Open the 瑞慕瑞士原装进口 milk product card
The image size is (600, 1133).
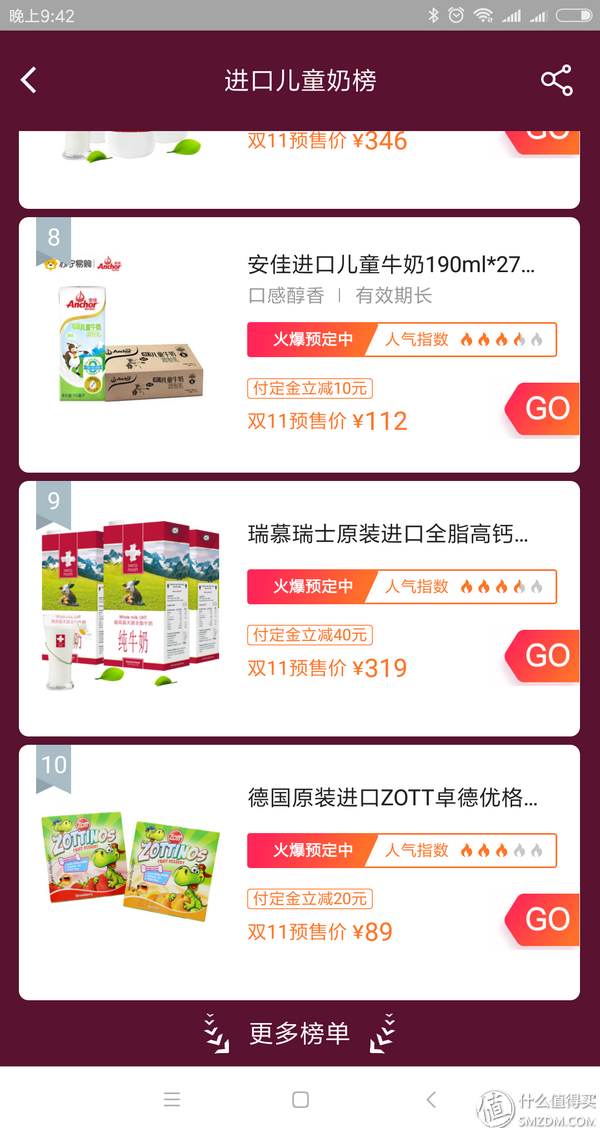[386, 534]
